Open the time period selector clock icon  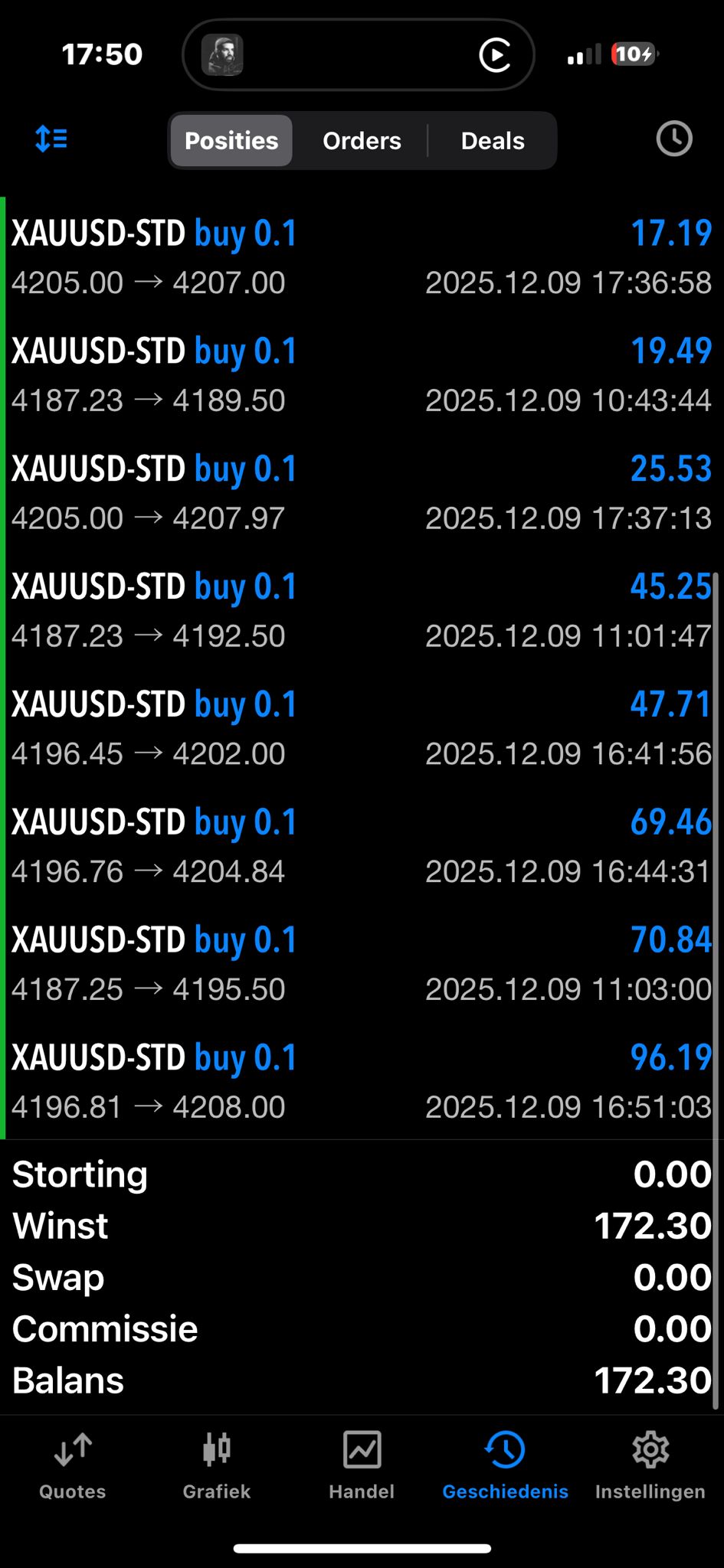(673, 139)
